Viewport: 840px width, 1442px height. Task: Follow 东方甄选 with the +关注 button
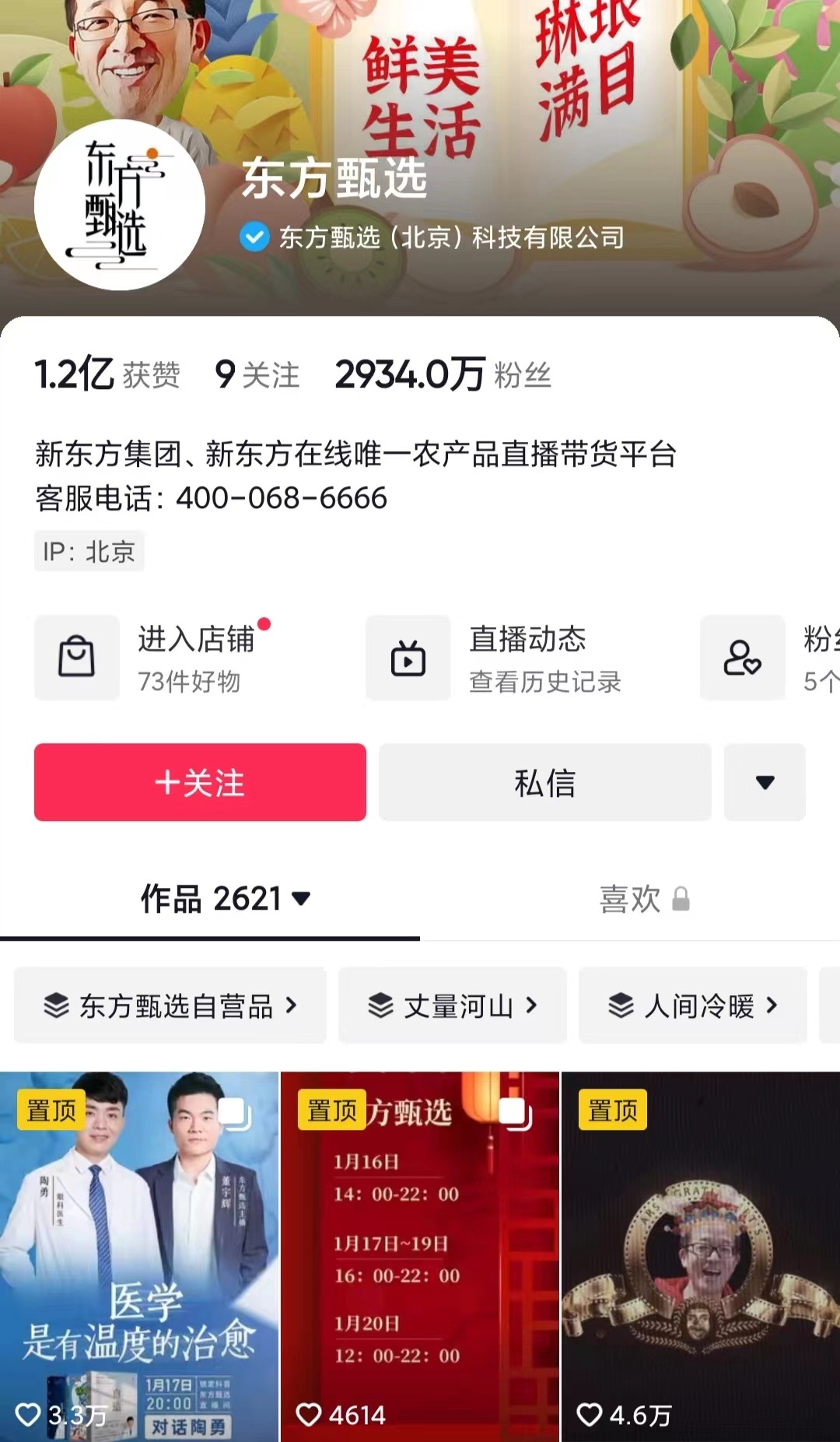click(200, 782)
